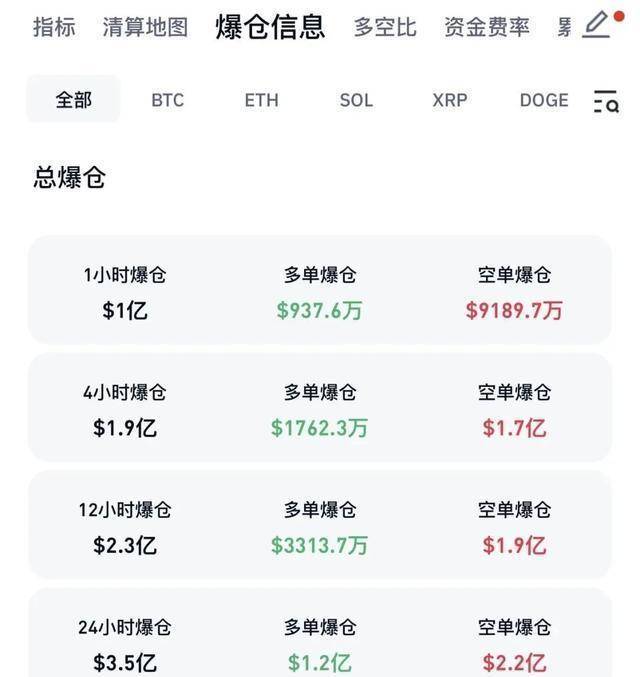640x677 pixels.
Task: Select the 全部 coin filter
Action: pos(74,100)
